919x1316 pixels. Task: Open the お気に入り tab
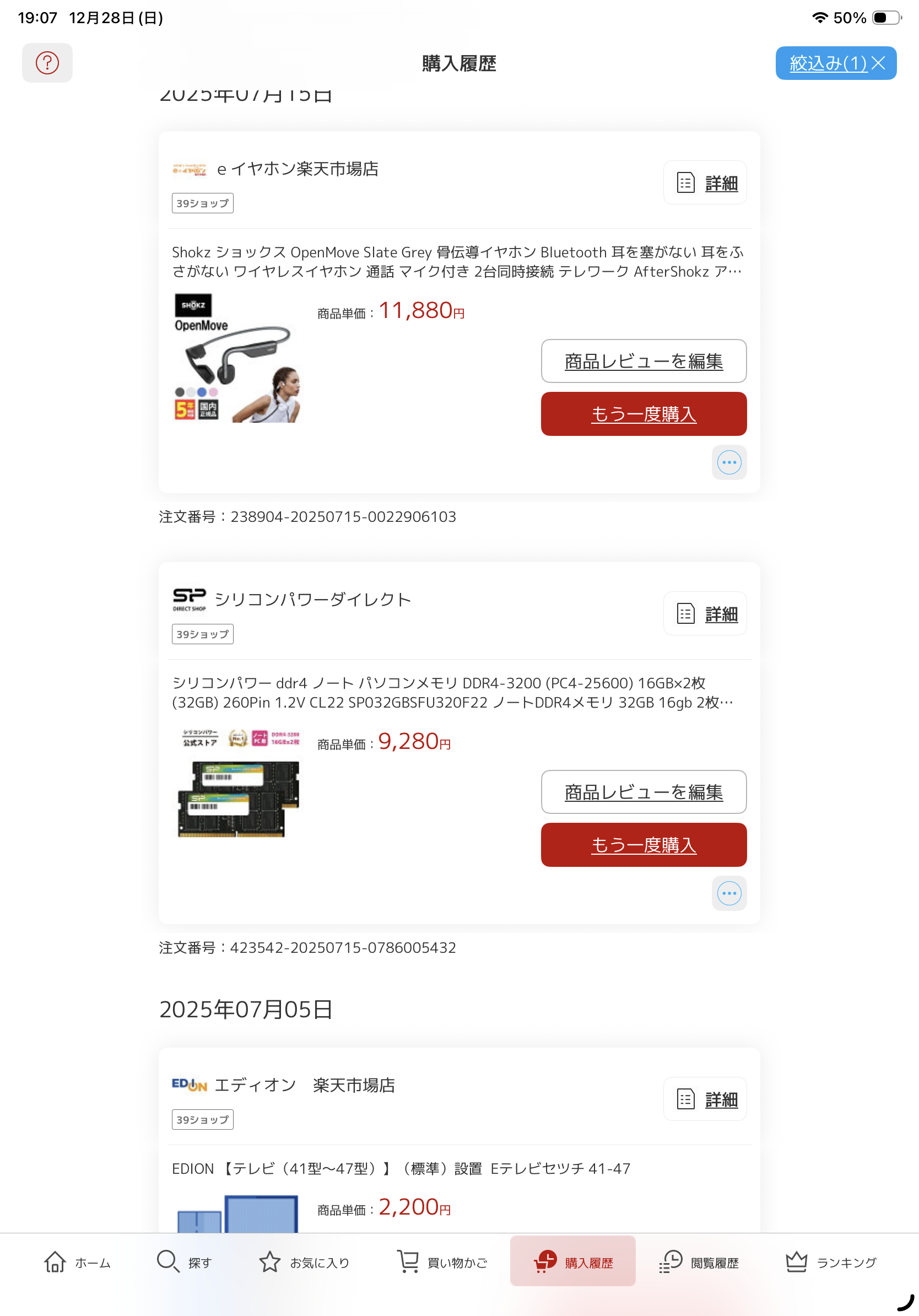click(x=304, y=1262)
